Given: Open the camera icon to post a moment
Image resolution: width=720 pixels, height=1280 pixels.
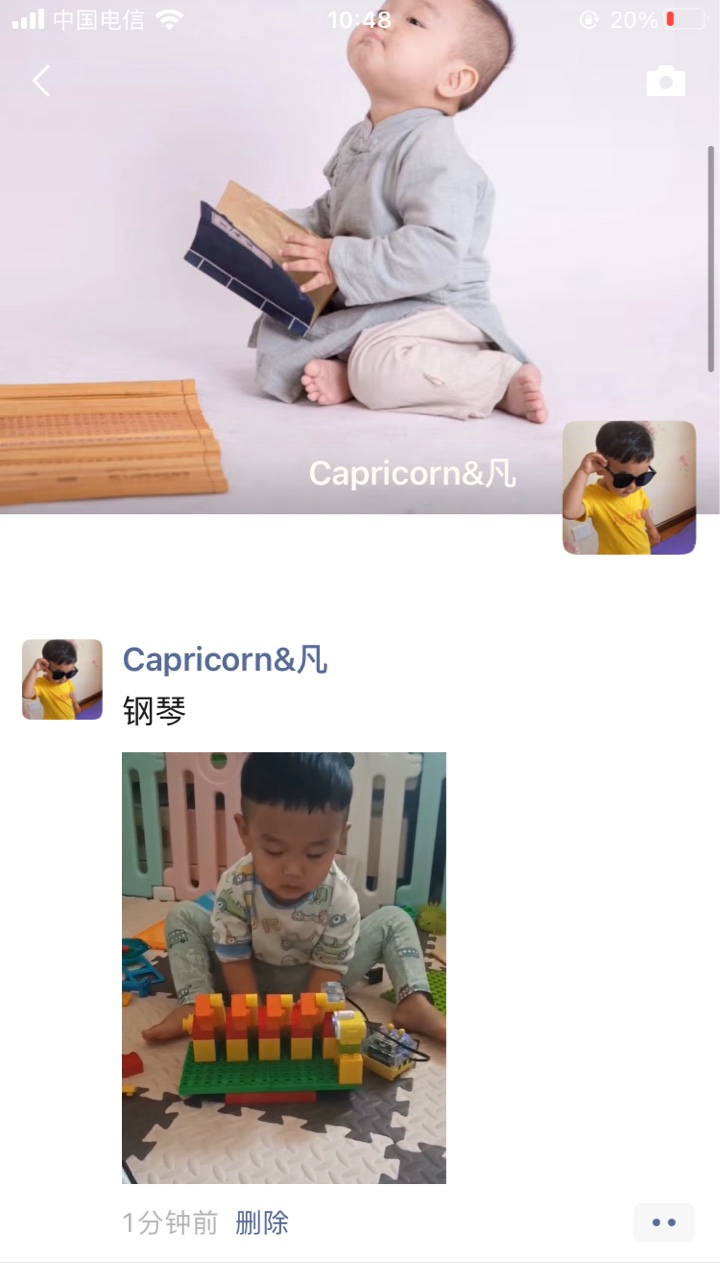Looking at the screenshot, I should click(x=665, y=82).
